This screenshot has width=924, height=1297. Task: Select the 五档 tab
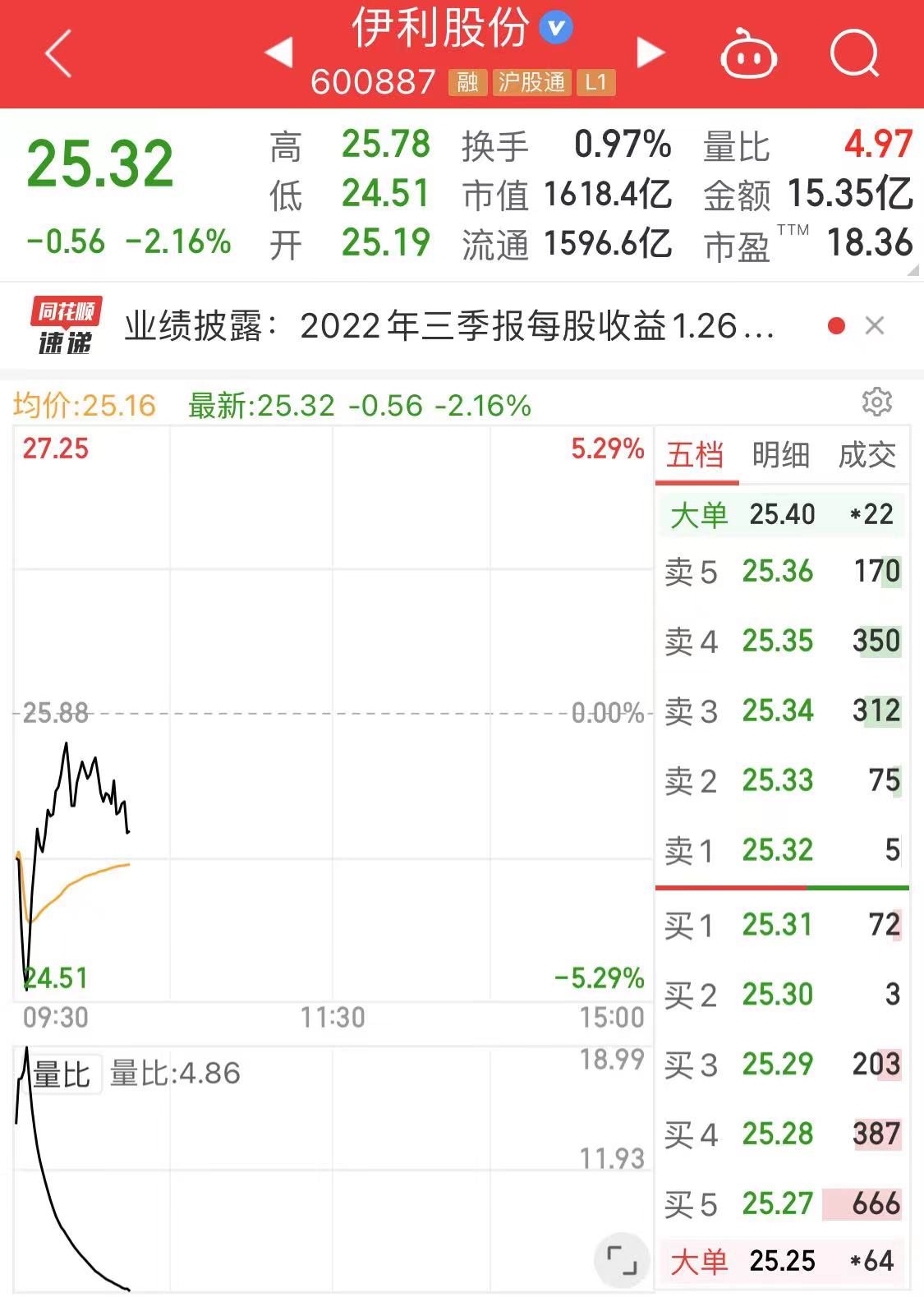[695, 454]
